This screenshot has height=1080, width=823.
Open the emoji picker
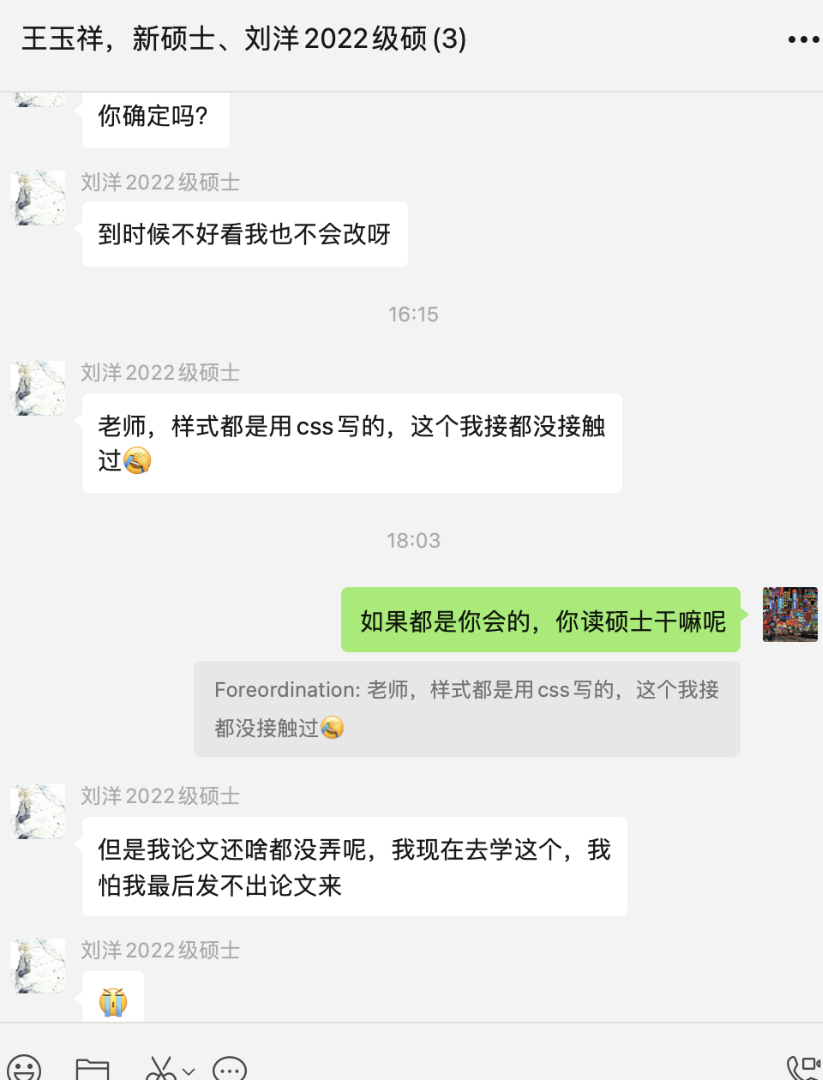[x=25, y=1068]
